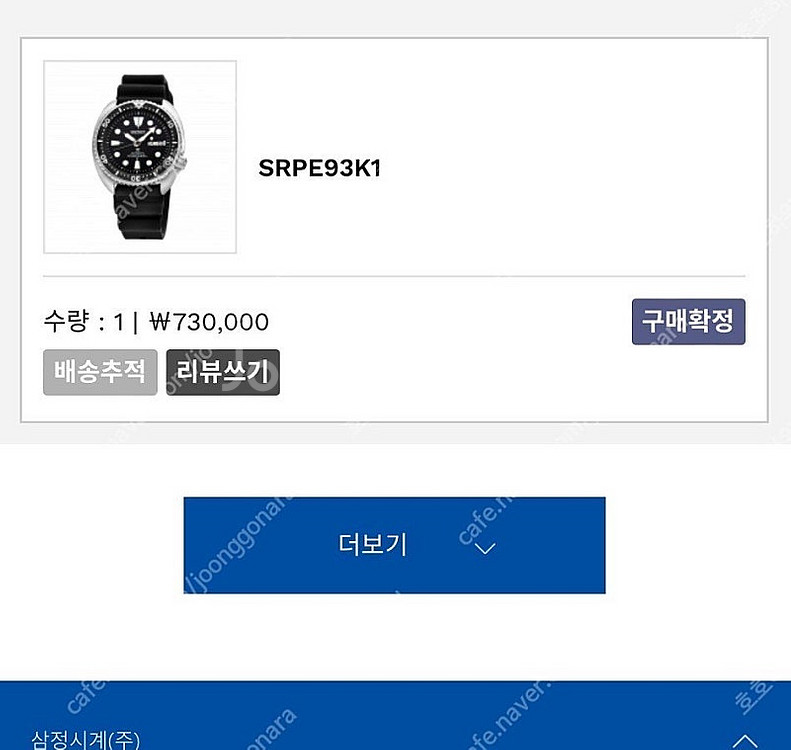Collapse the 삼정시계(주) footer section
The image size is (791, 750).
(x=746, y=740)
